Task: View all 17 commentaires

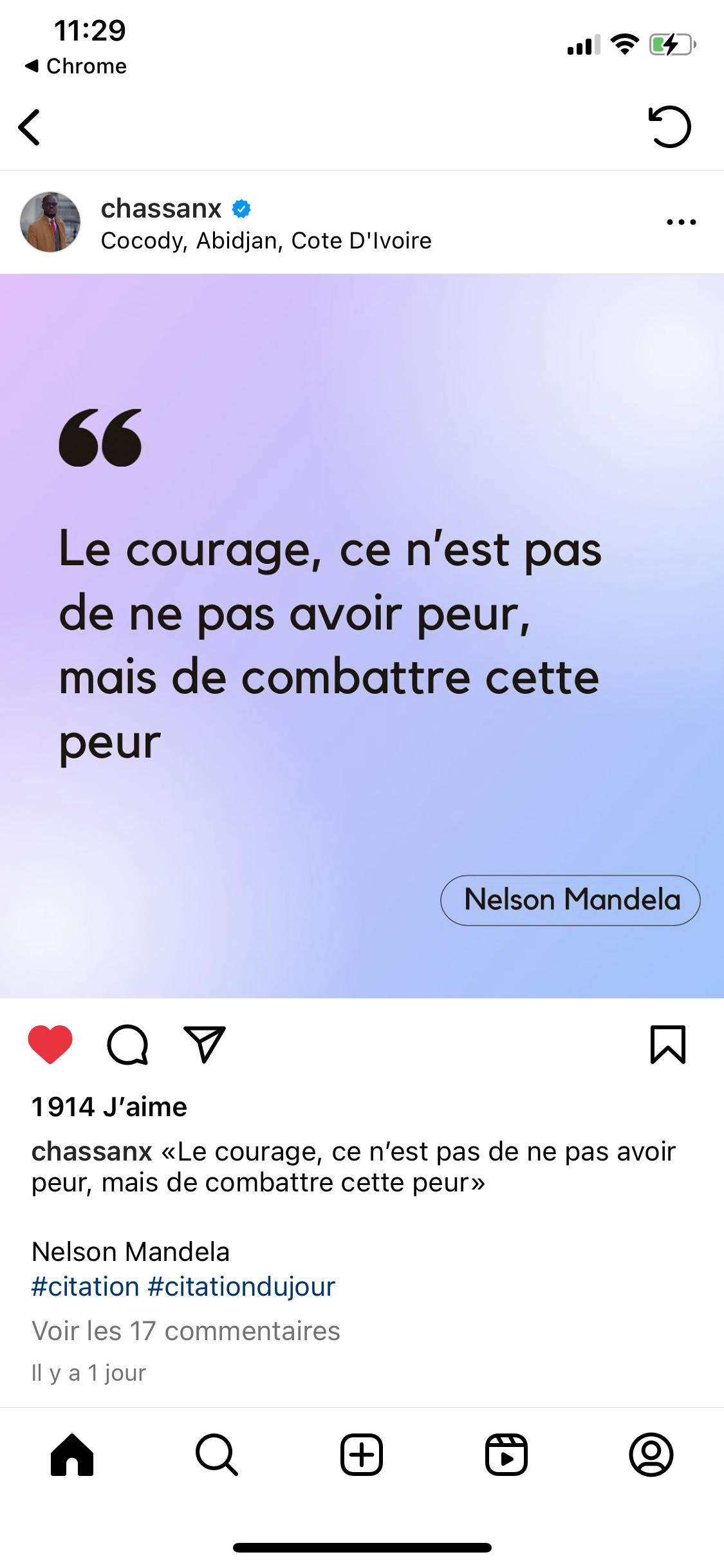Action: tap(186, 1330)
